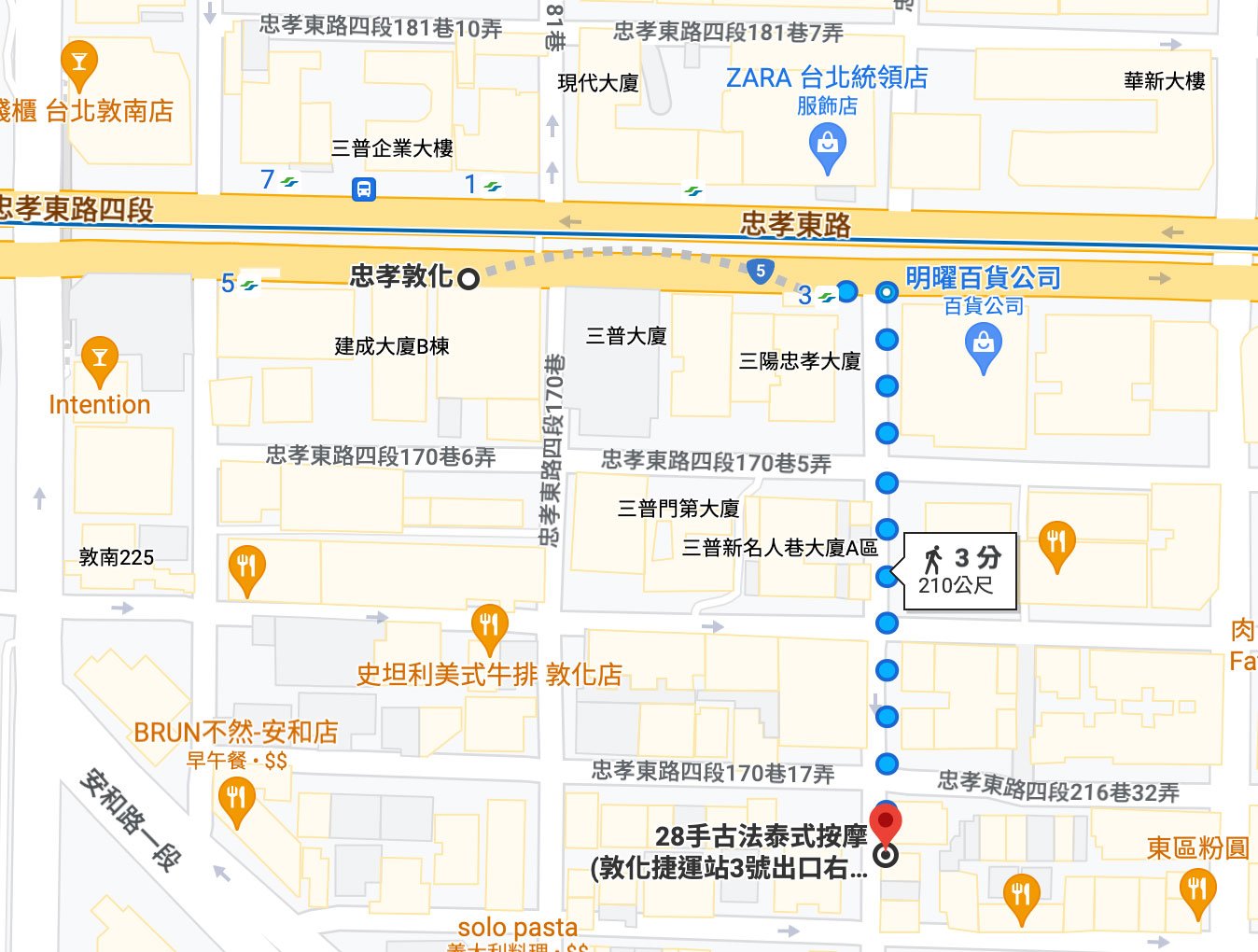Image resolution: width=1258 pixels, height=952 pixels.
Task: Tap the 忠孝敦化 station marker
Action: [x=468, y=278]
